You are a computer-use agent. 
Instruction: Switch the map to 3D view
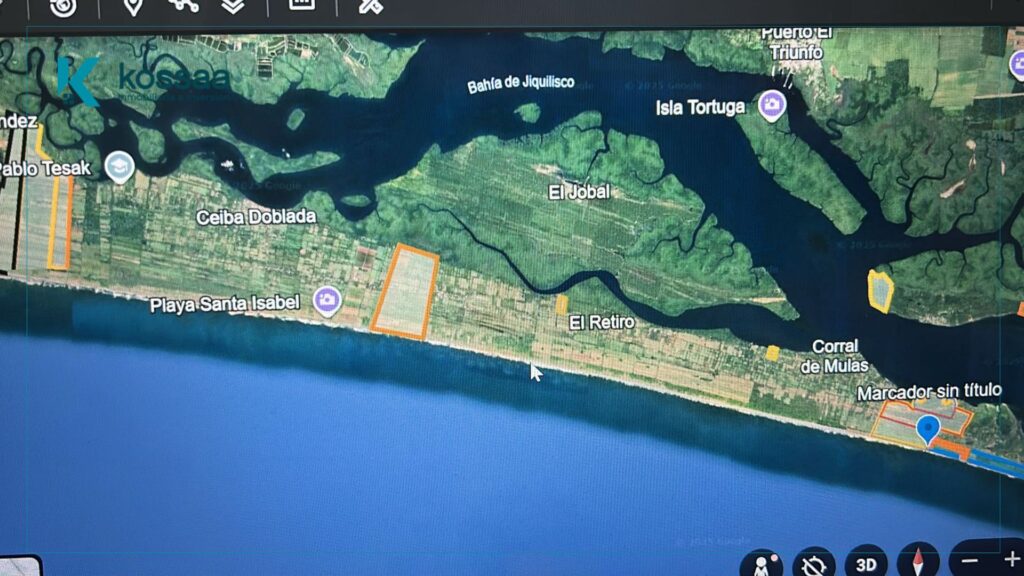point(866,564)
